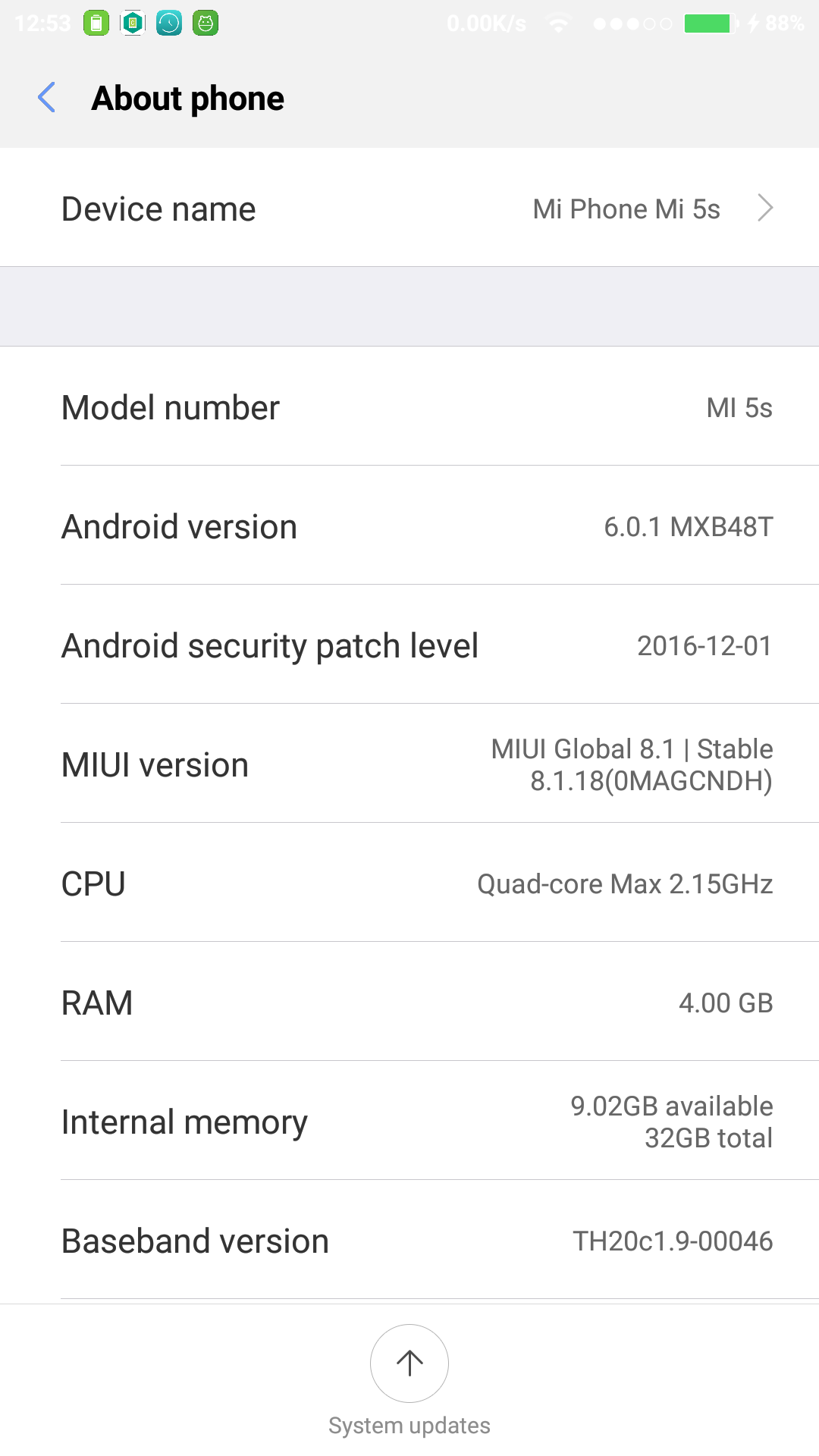The height and width of the screenshot is (1456, 819).
Task: Open the Internal memory row
Action: (x=409, y=1121)
